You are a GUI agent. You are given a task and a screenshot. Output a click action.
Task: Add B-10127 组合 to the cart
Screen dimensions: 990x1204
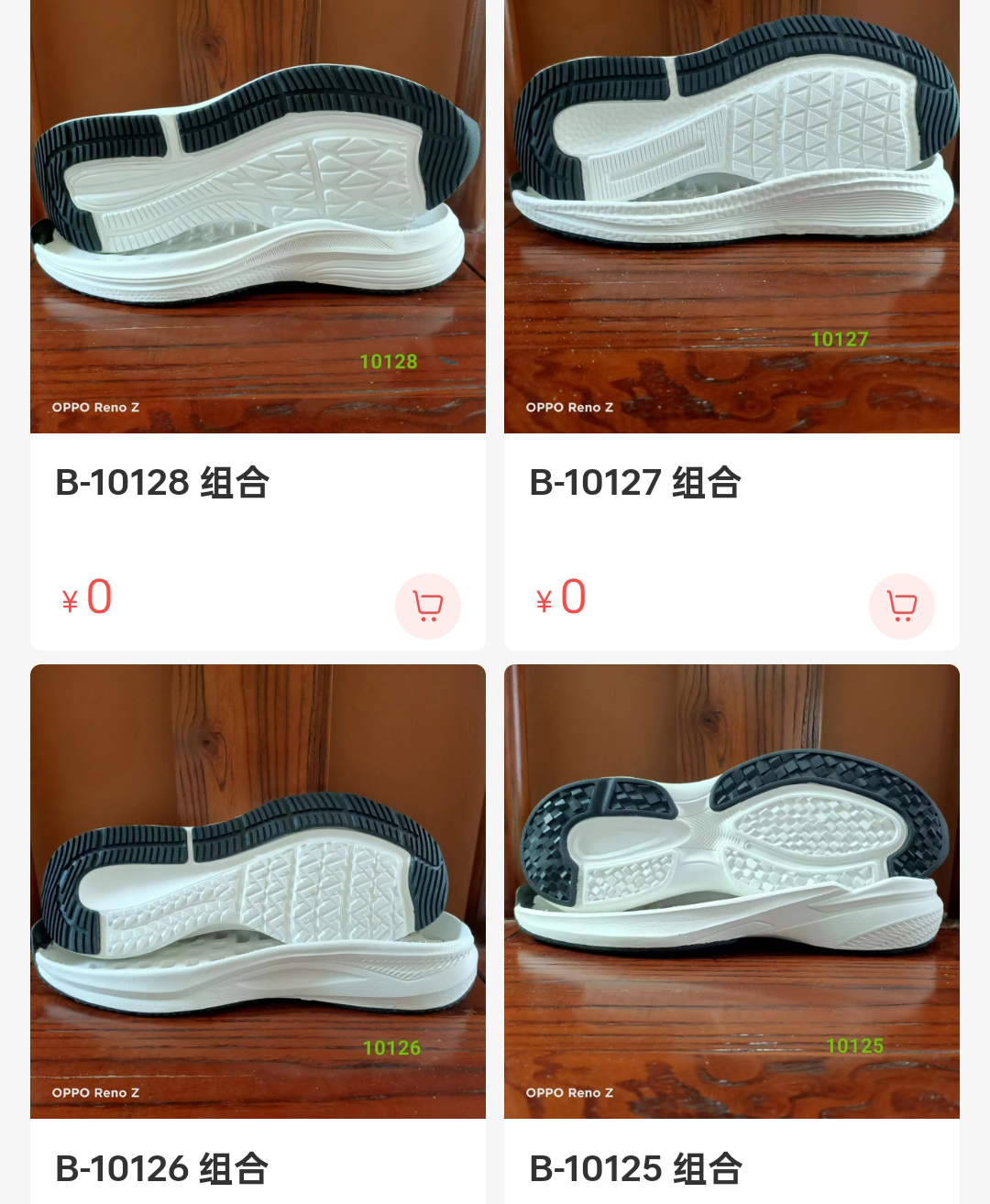(x=901, y=606)
